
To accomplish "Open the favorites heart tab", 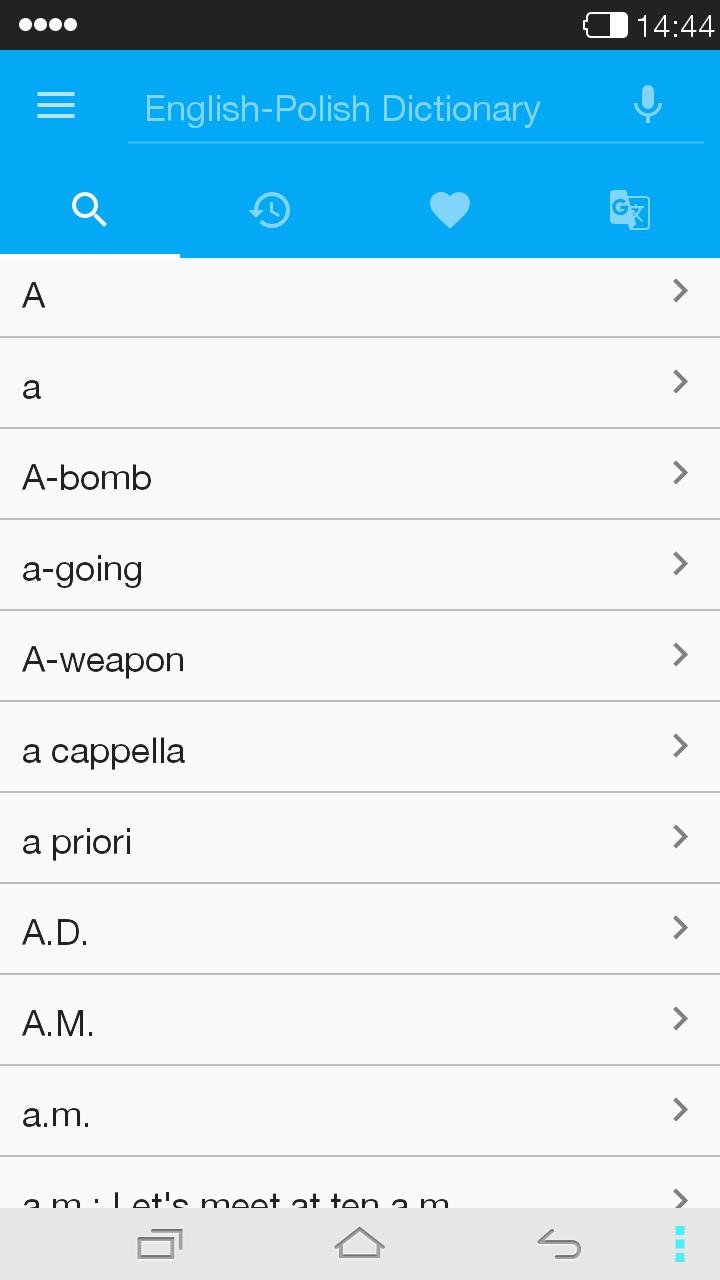I will 449,210.
